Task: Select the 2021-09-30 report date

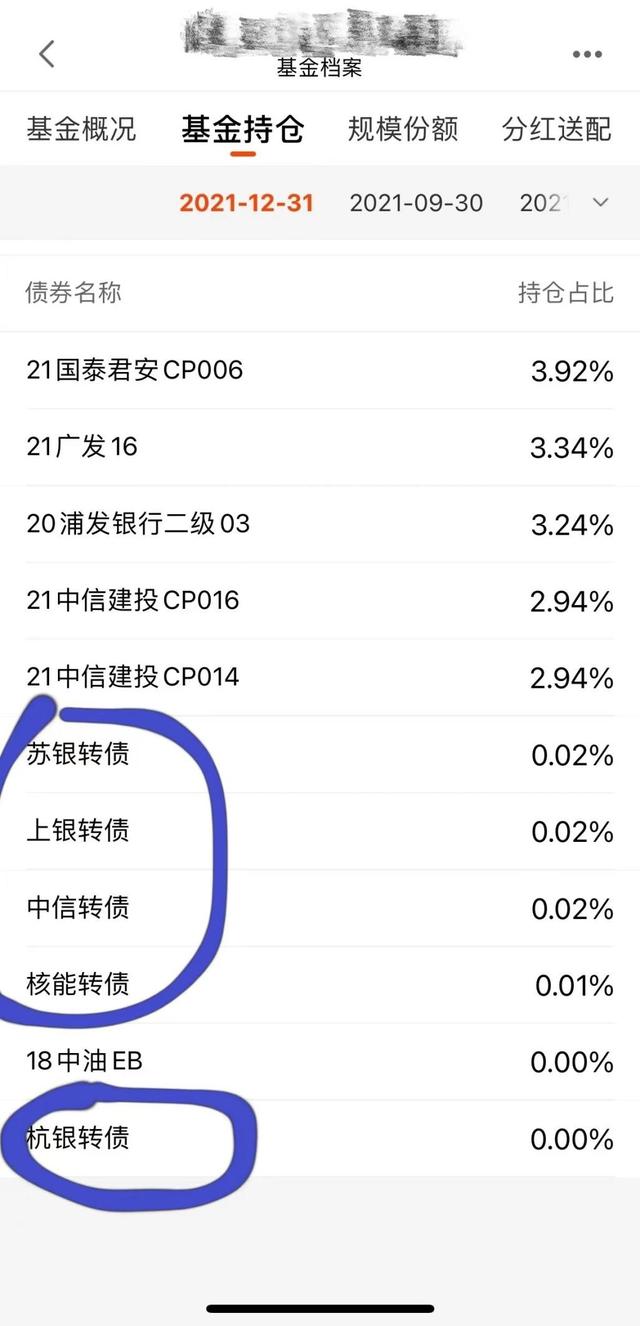Action: 416,203
